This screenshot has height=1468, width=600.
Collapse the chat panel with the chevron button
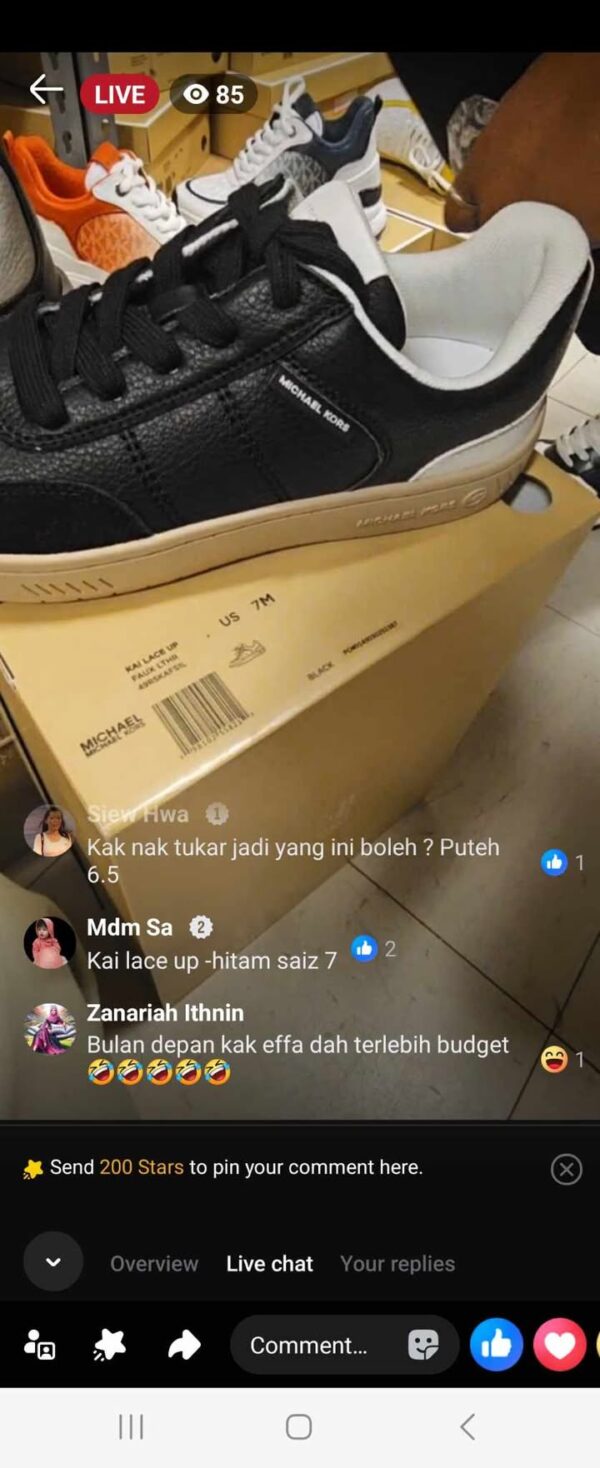coord(53,1262)
